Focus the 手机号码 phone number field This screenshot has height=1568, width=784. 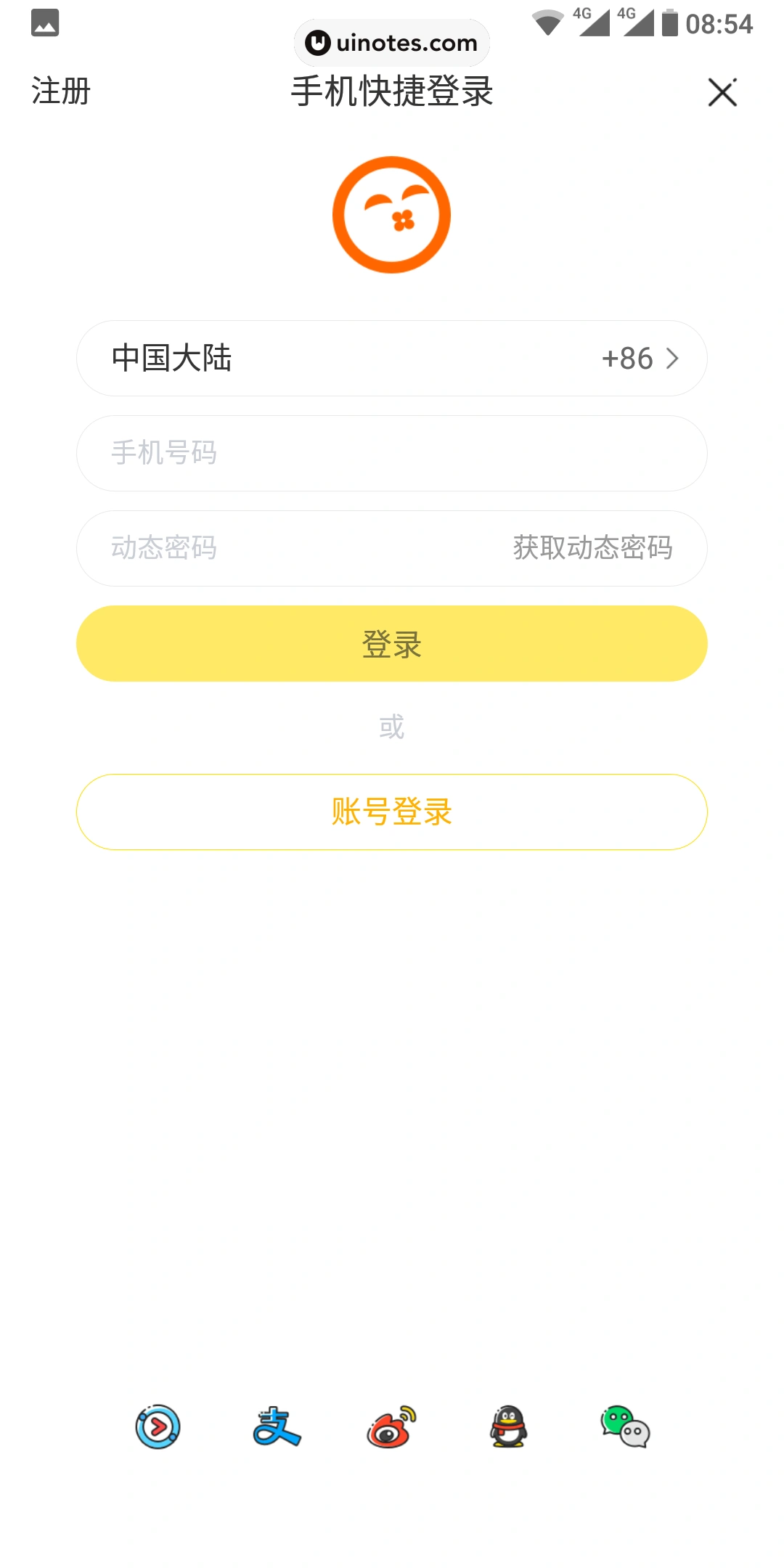pos(392,453)
